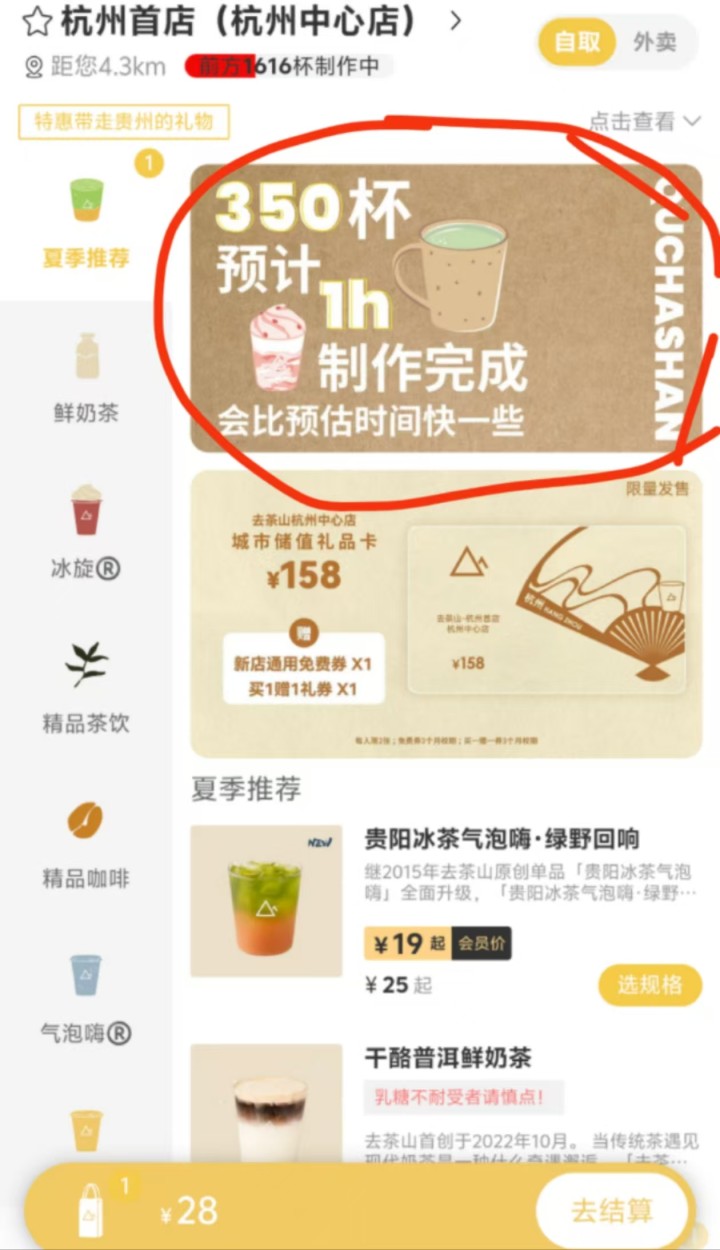Open store details via chevron after 杭州中心店
The width and height of the screenshot is (720, 1250).
click(x=456, y=21)
